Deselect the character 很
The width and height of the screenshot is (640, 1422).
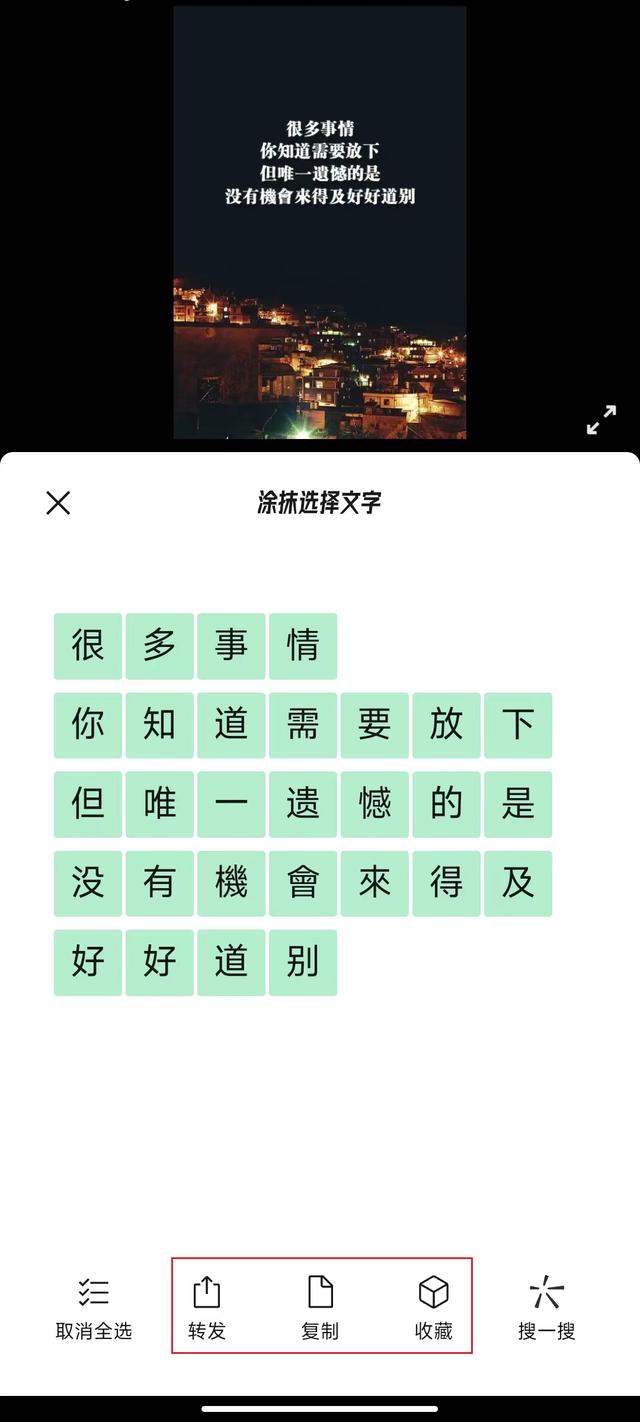click(x=88, y=646)
